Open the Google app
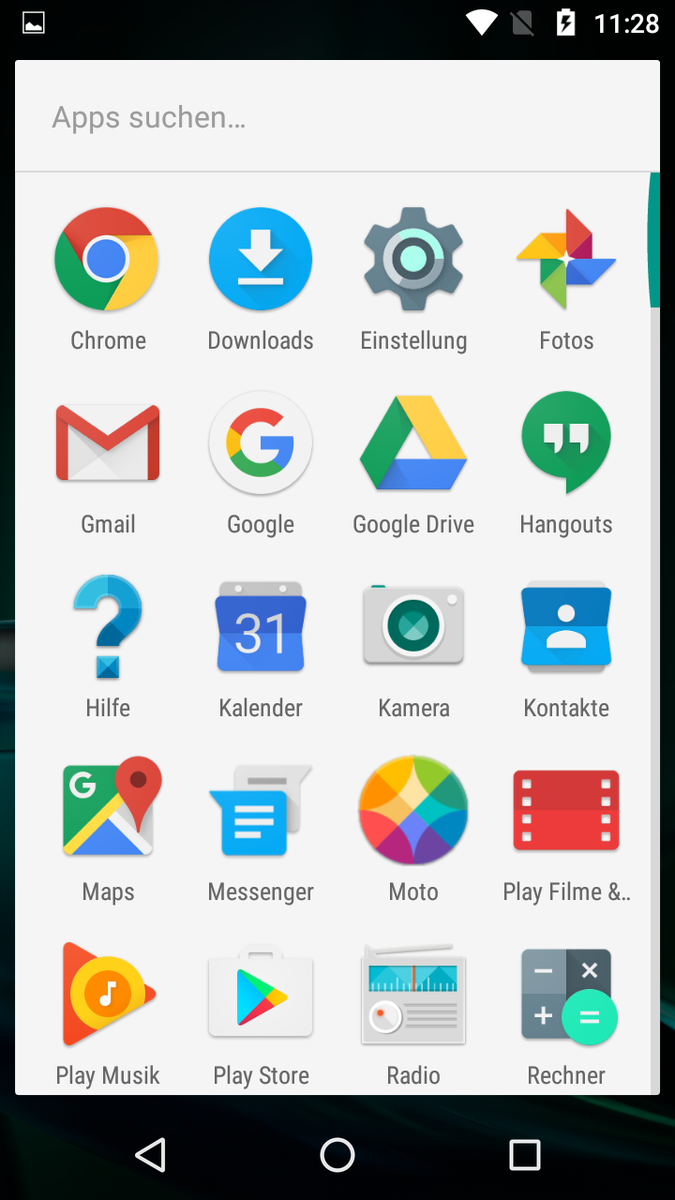675x1200 pixels. [x=260, y=443]
